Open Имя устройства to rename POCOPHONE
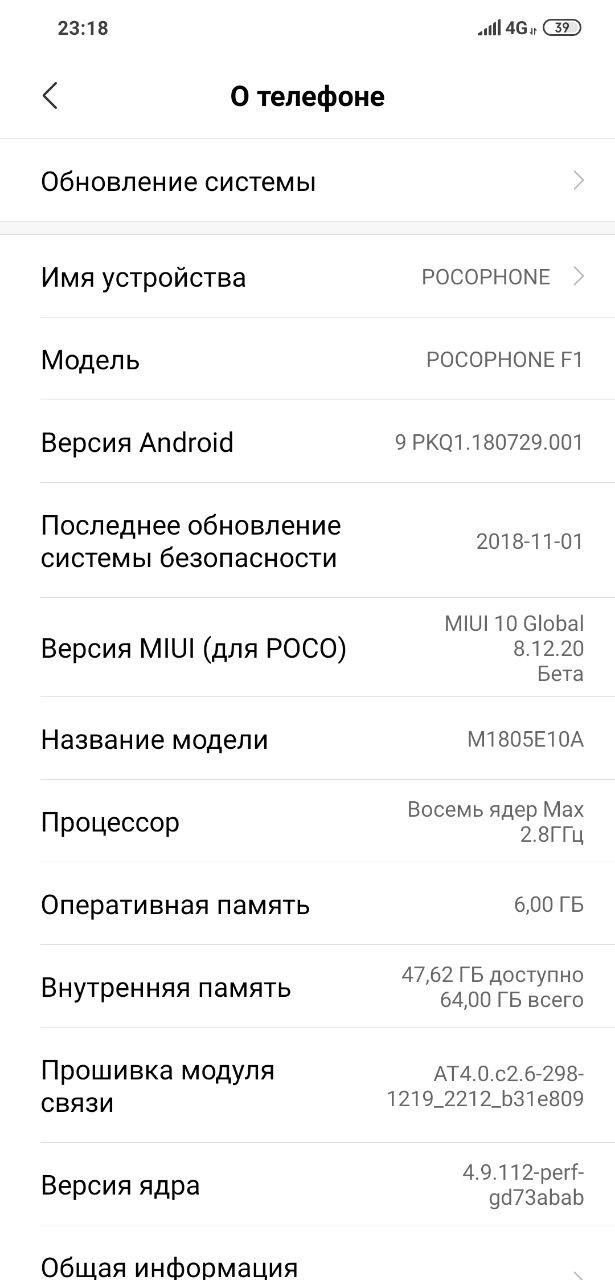This screenshot has width=615, height=1280. pyautogui.click(x=307, y=277)
